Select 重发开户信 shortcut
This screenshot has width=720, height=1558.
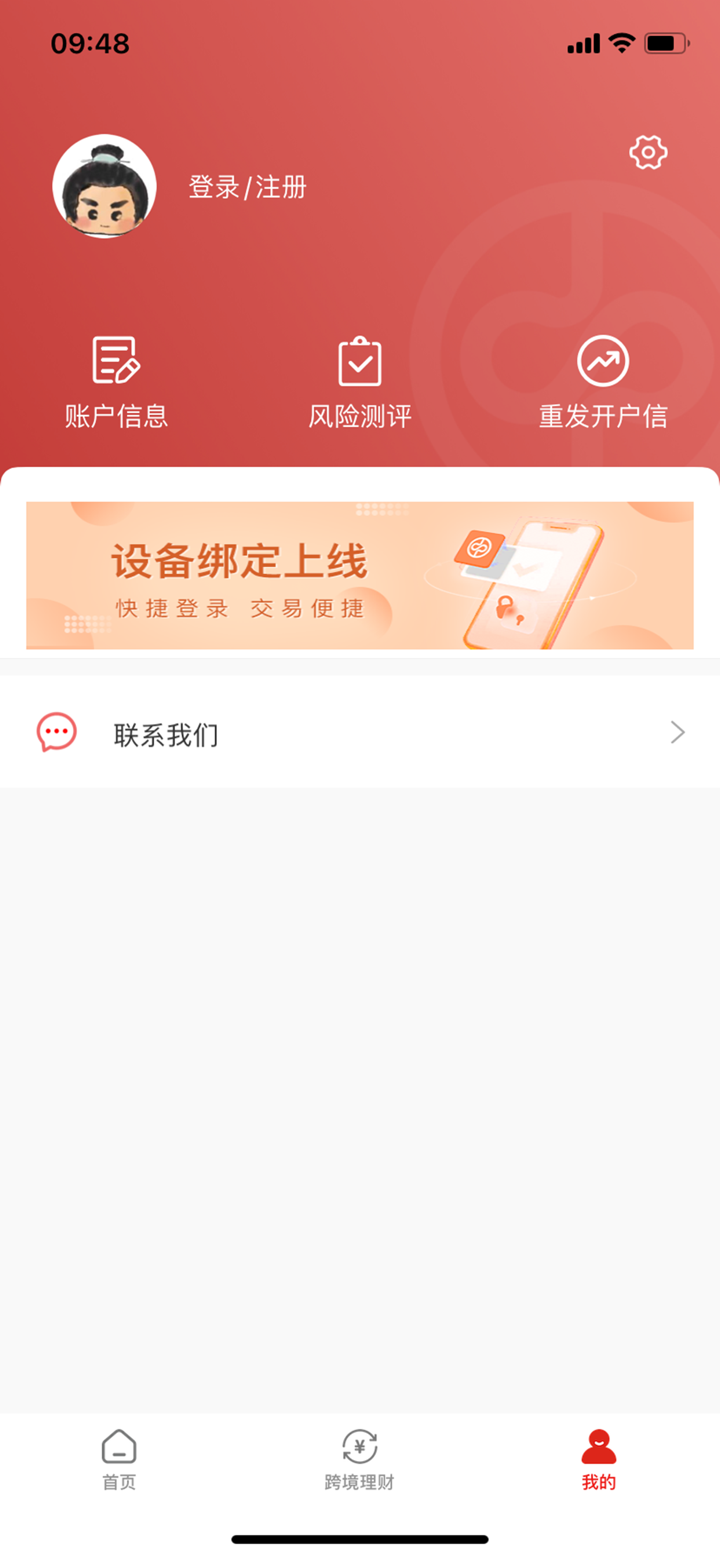click(x=603, y=383)
